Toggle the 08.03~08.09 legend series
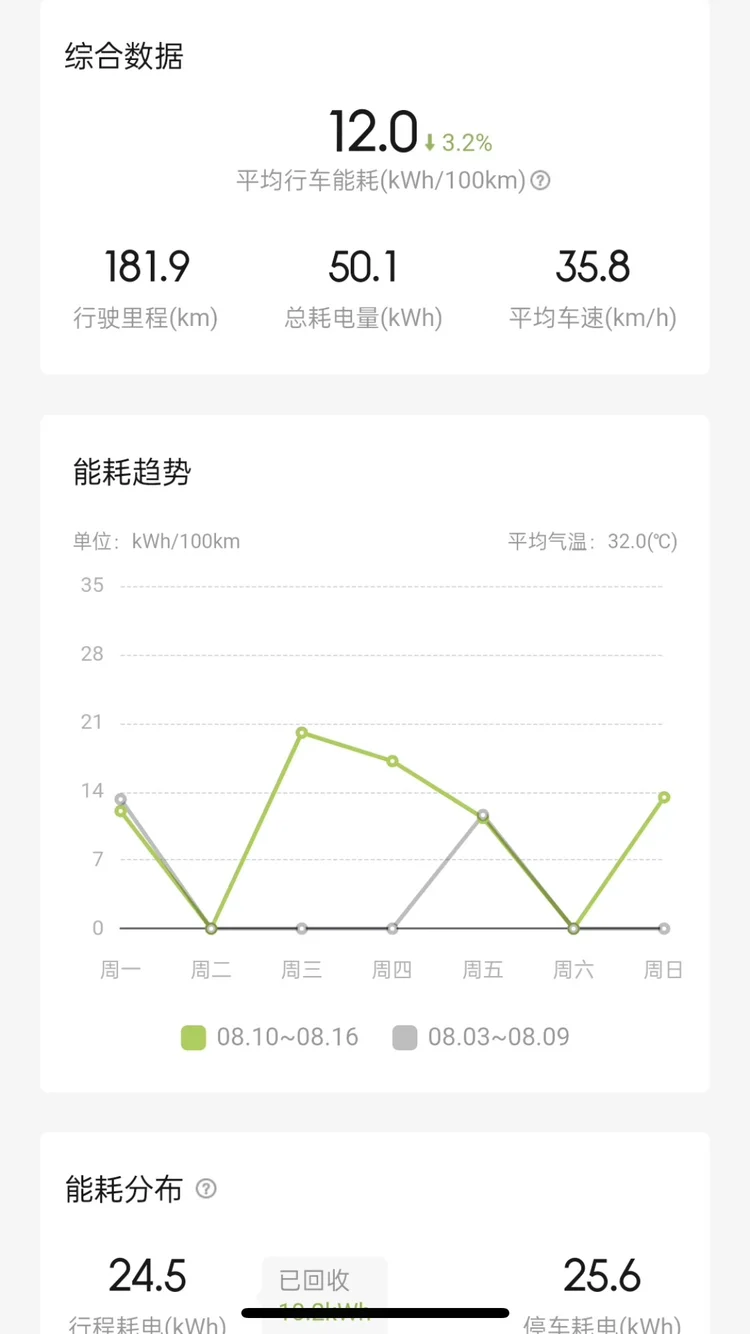The width and height of the screenshot is (750, 1334). tap(481, 1037)
